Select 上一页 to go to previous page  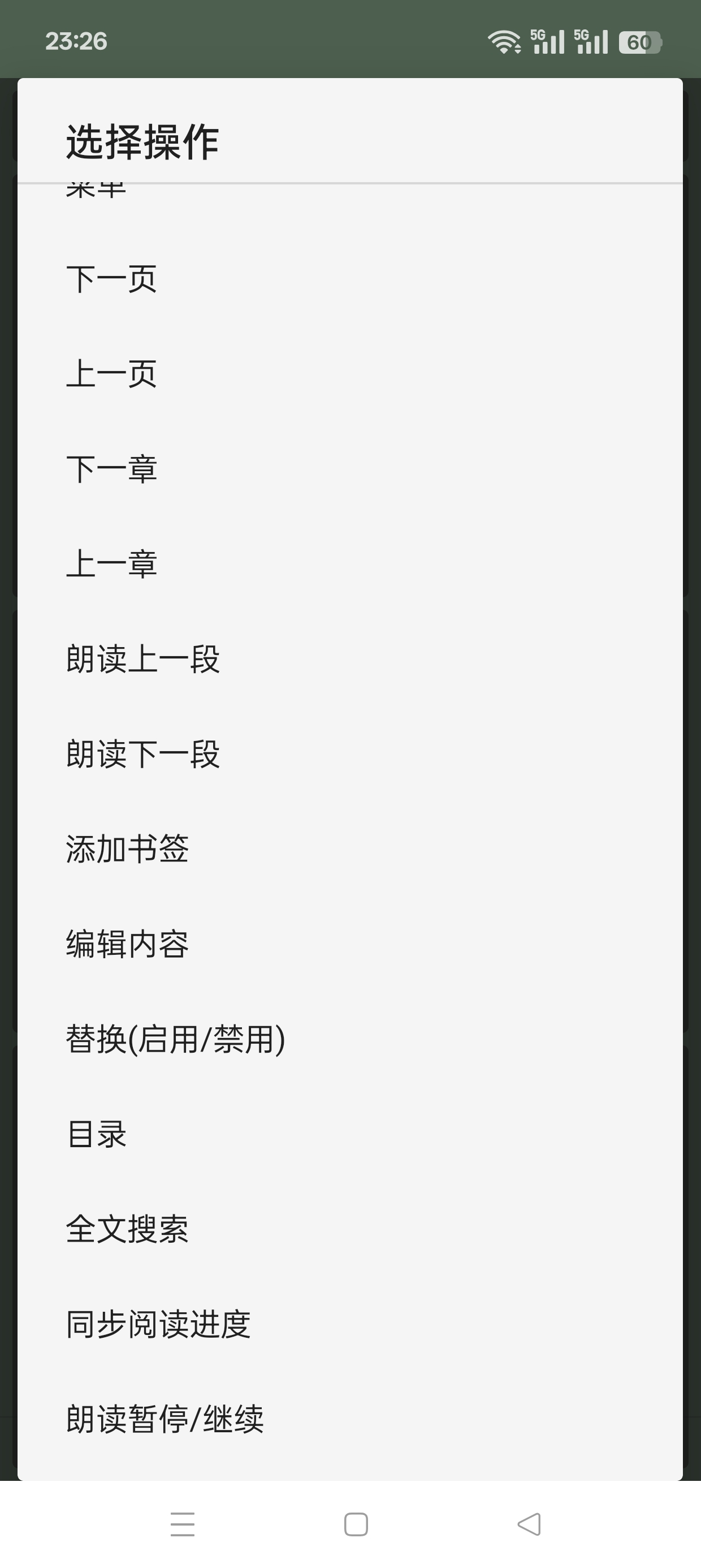point(111,374)
